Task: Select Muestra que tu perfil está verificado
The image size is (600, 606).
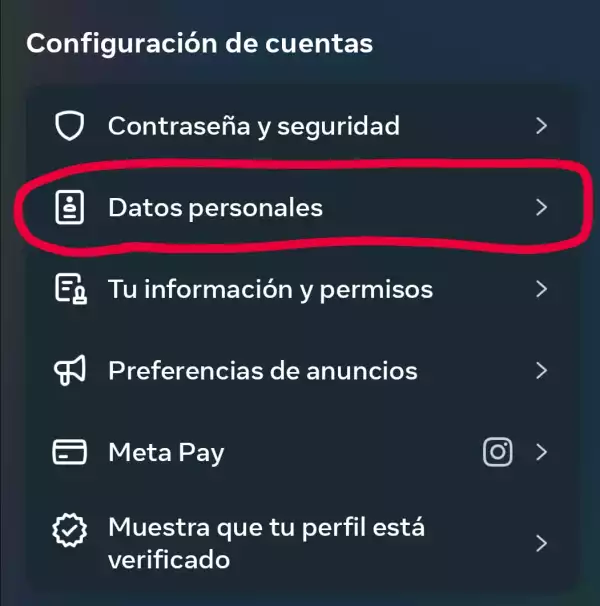Action: pos(266,542)
